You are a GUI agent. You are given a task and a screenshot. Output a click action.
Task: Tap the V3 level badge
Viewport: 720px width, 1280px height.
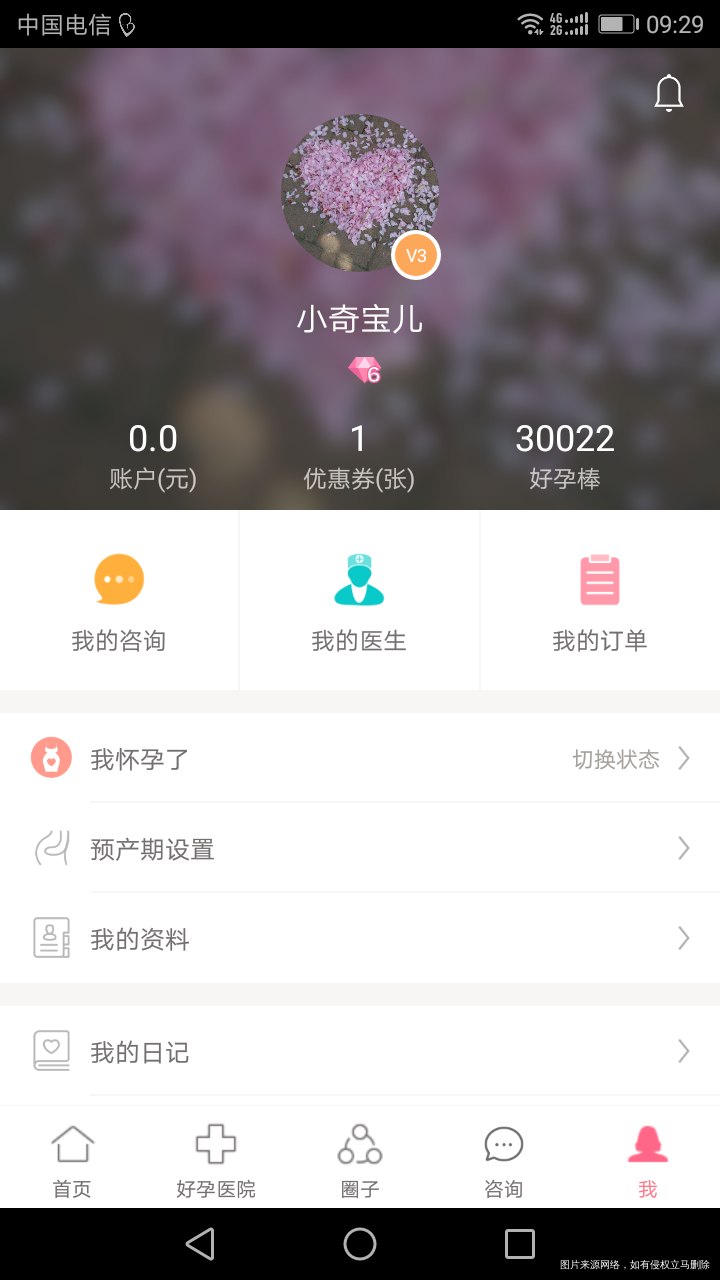pos(415,255)
